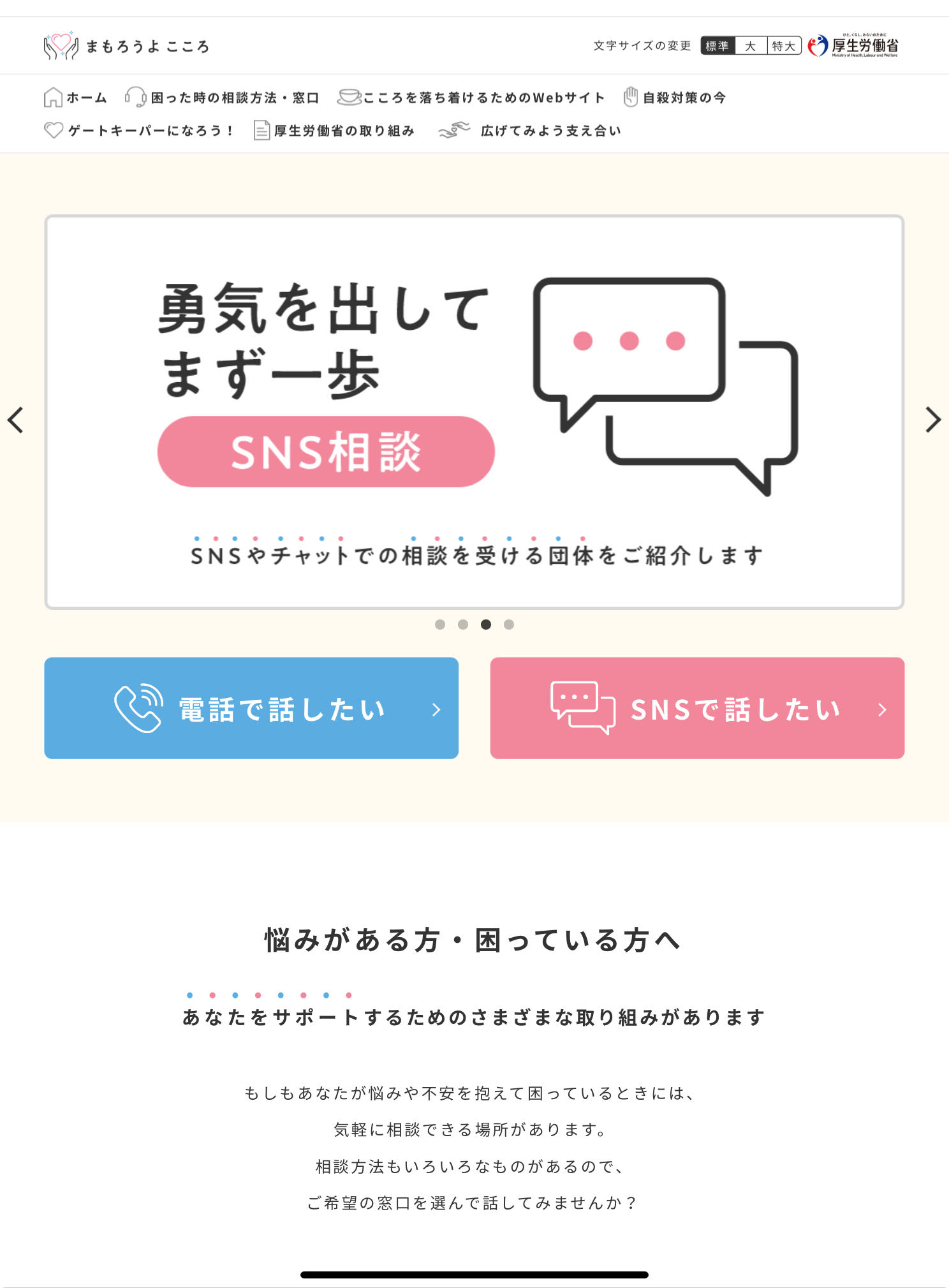
Task: Open 自殺対策の今 menu item
Action: coord(675,98)
